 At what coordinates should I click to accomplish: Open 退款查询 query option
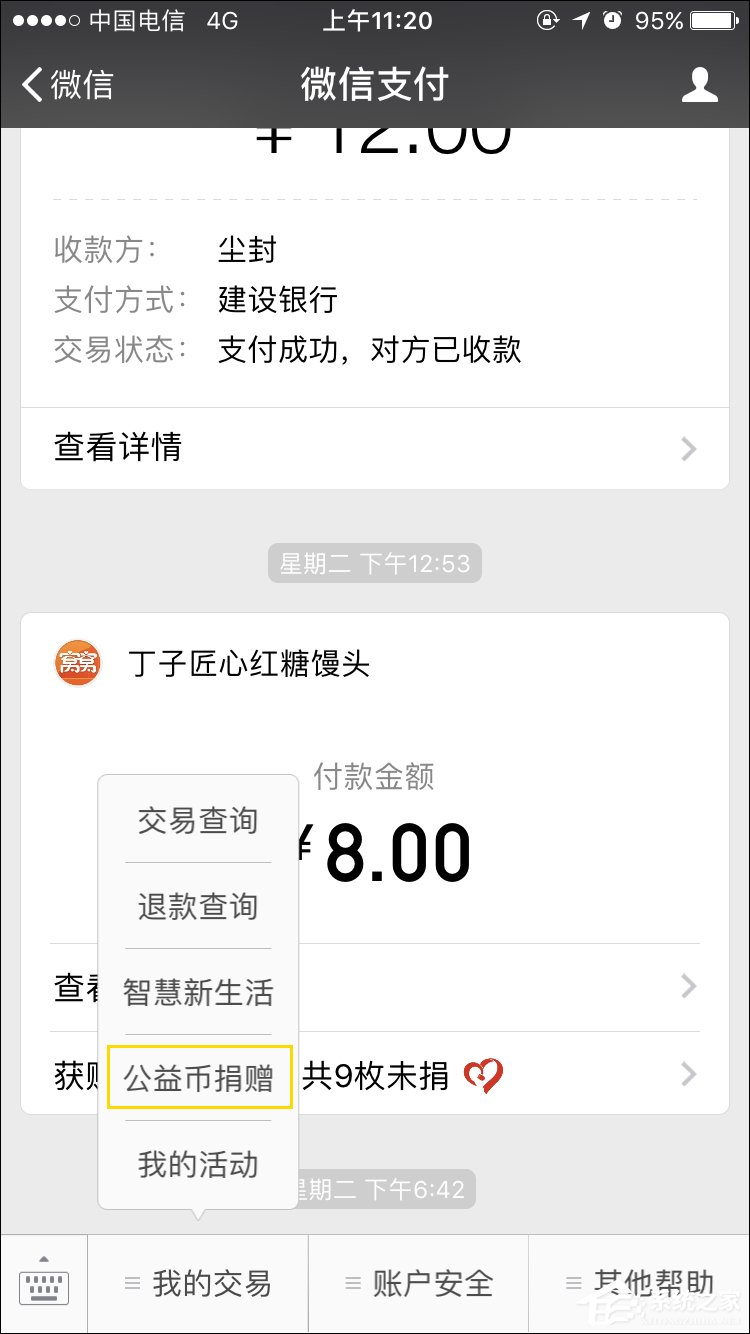pyautogui.click(x=196, y=905)
